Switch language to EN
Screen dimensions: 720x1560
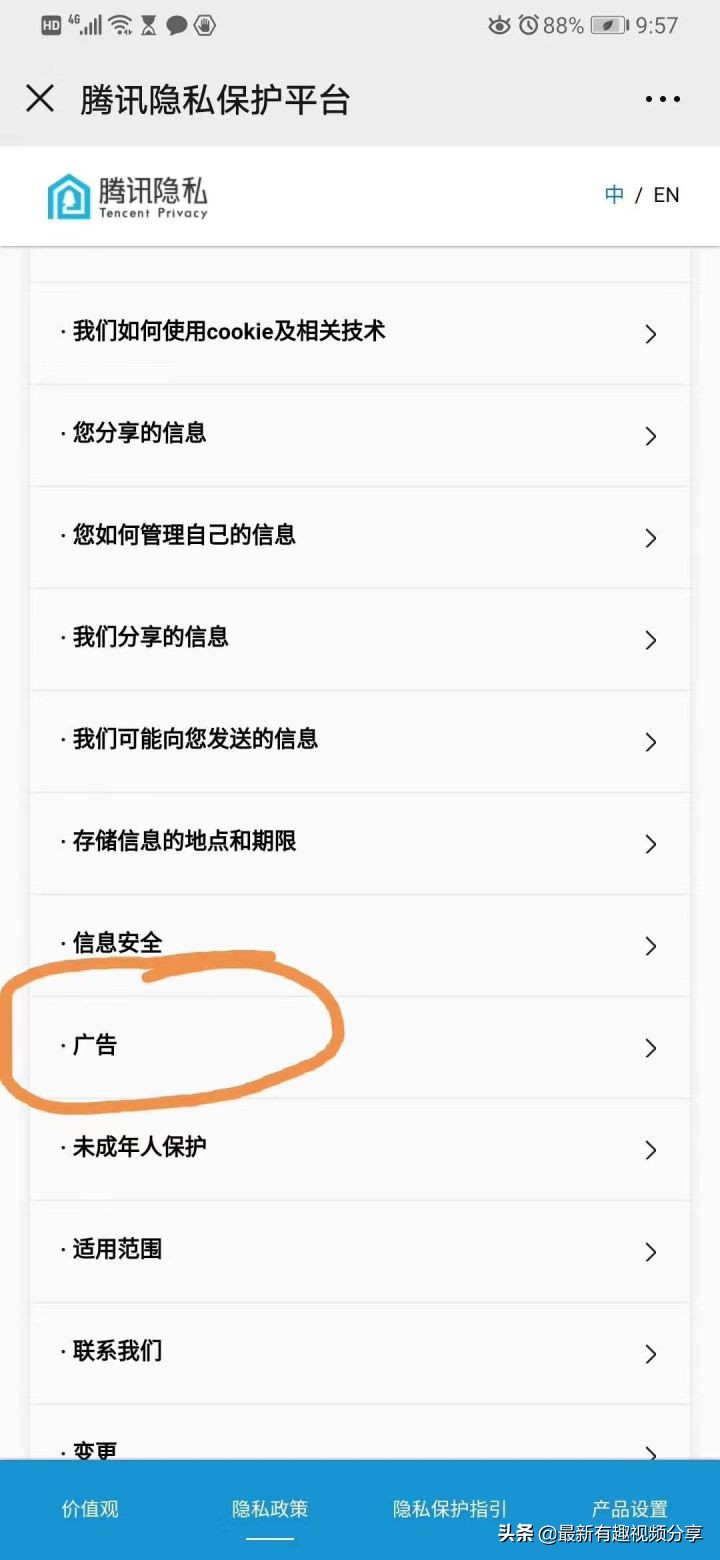666,195
